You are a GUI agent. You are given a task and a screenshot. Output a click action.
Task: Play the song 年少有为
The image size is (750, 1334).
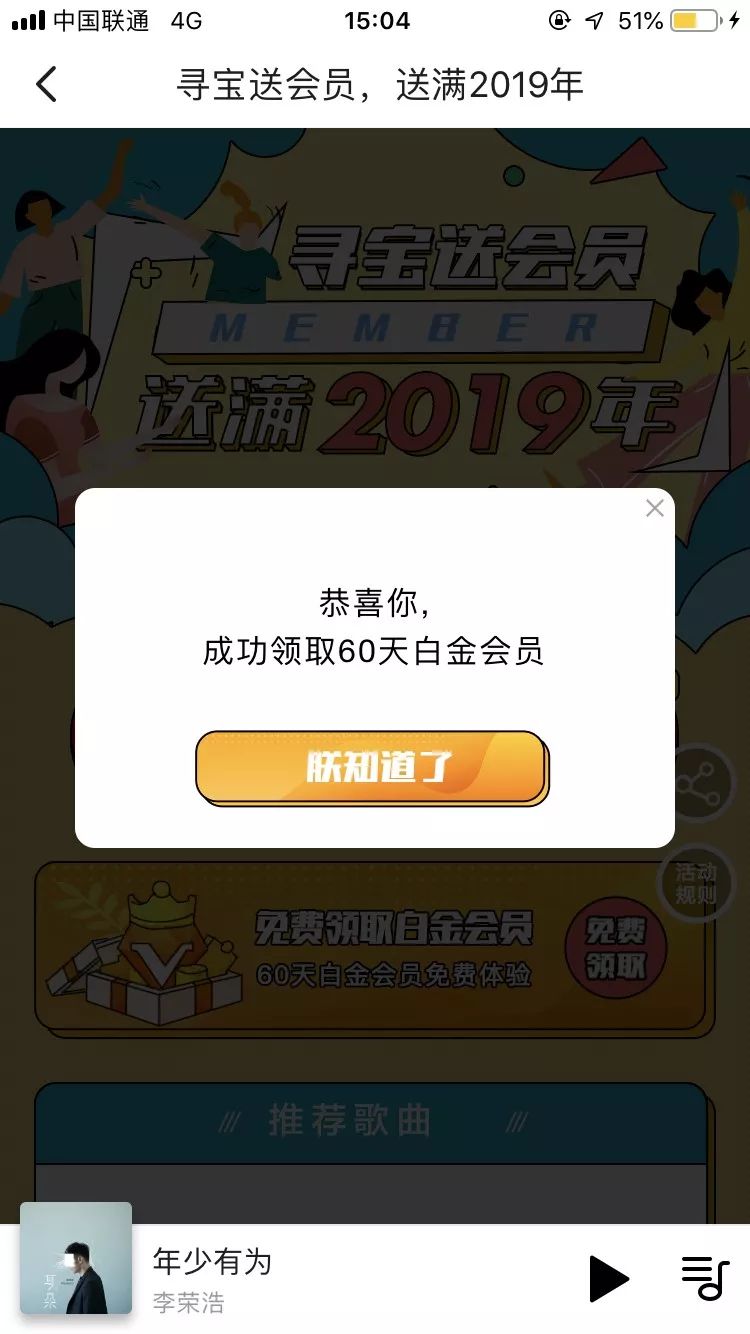[607, 1278]
